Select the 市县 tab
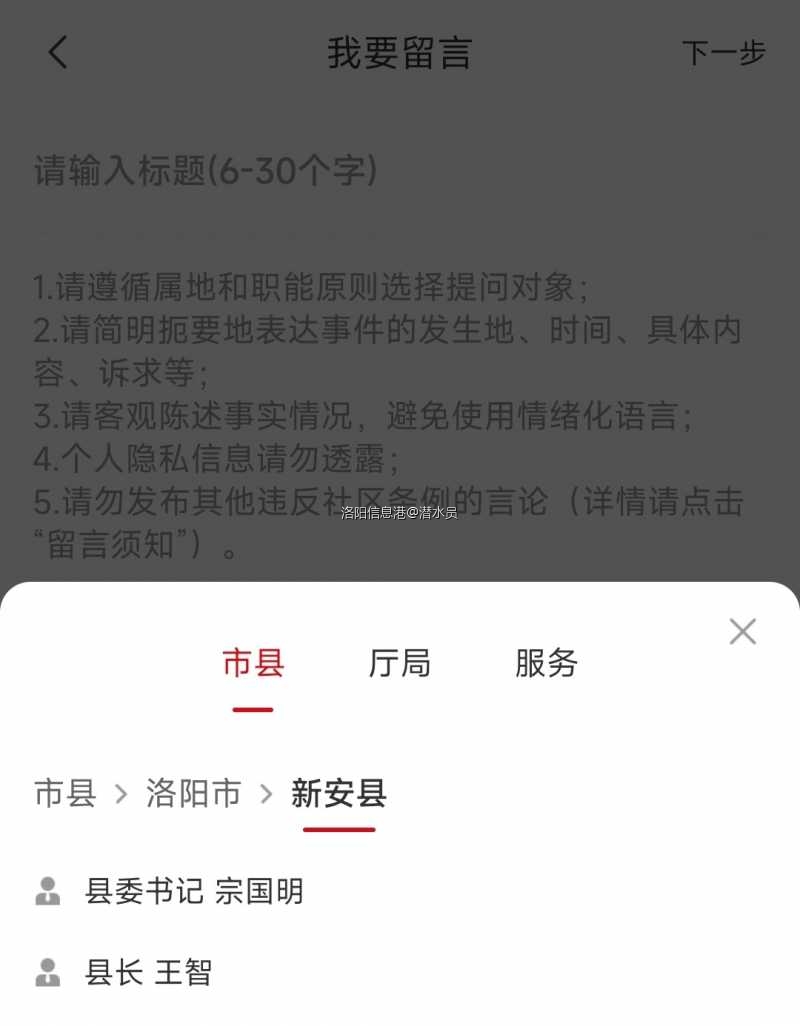The height and width of the screenshot is (1026, 800). point(253,663)
